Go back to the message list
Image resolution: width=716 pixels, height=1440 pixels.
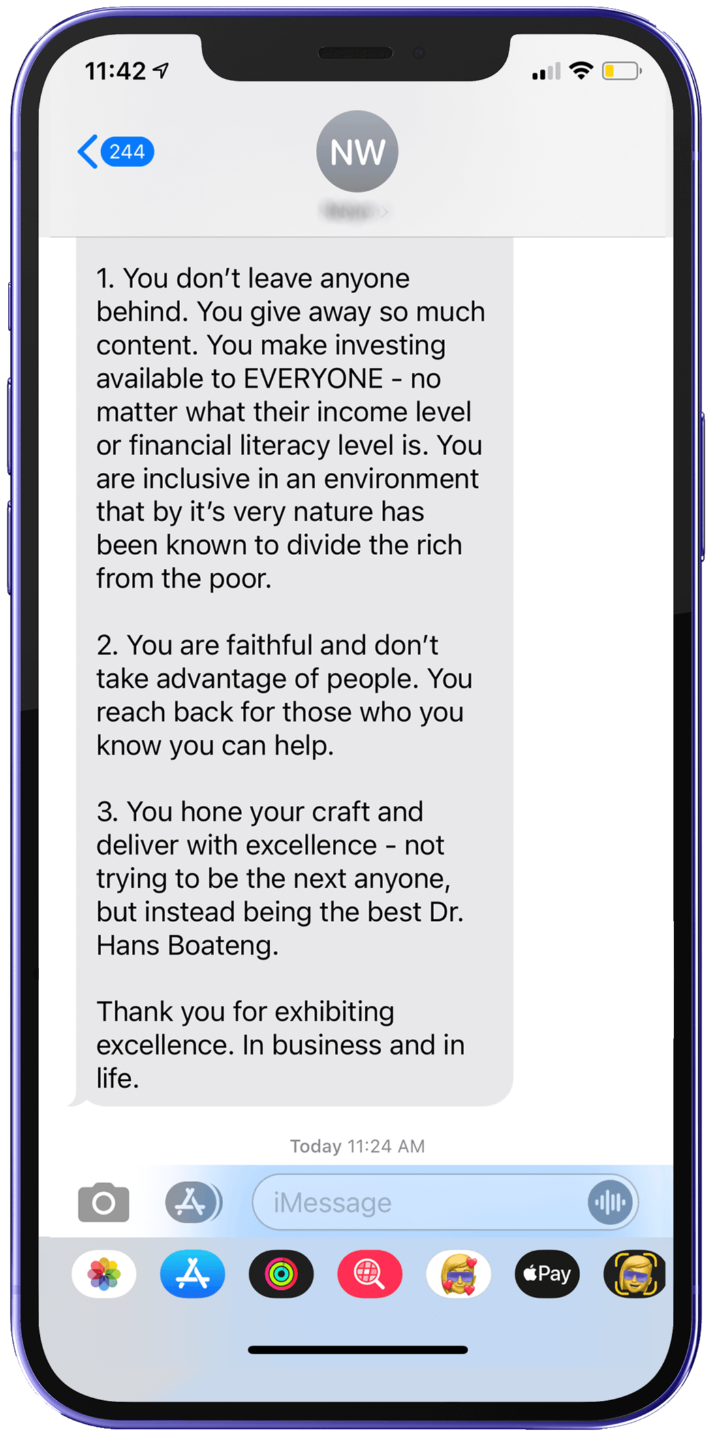115,152
